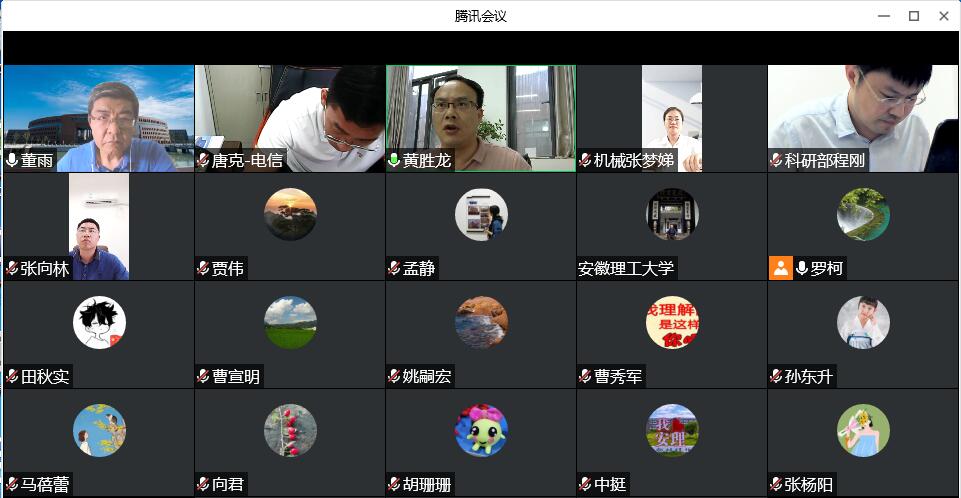Select 罗柯's participant tile
961x498 pixels.
pyautogui.click(x=862, y=226)
